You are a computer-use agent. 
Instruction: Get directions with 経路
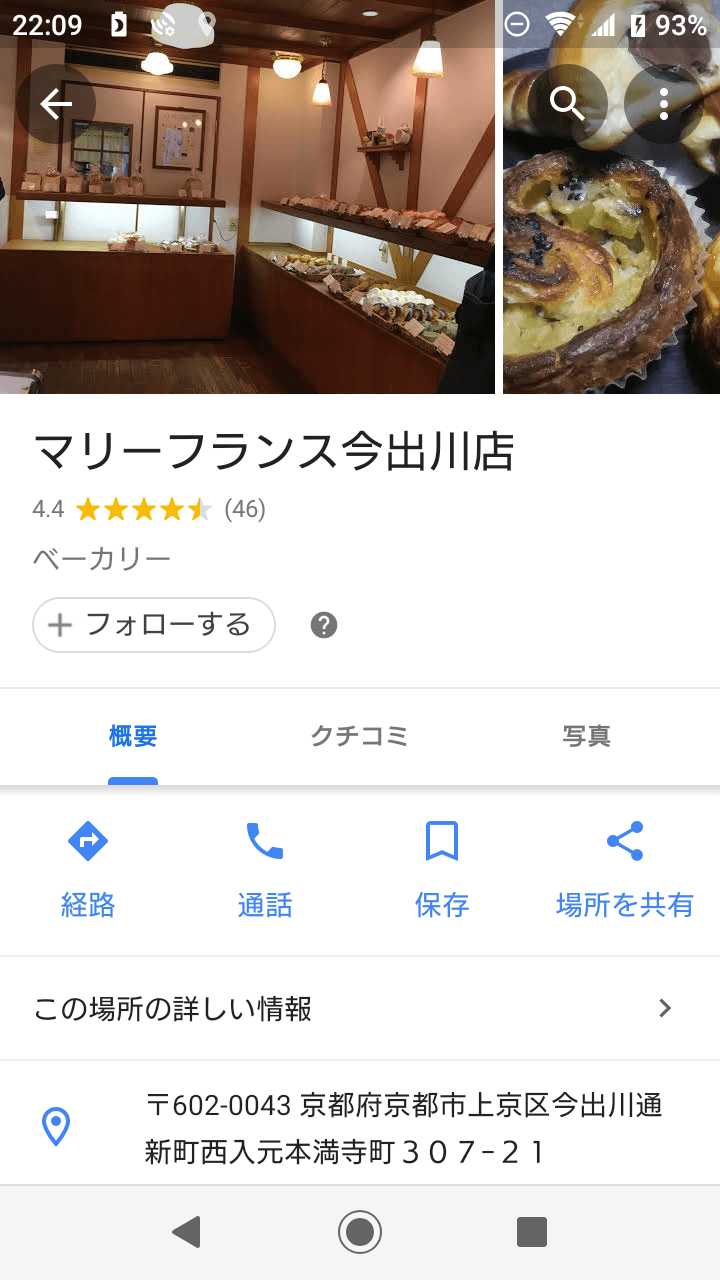point(88,868)
